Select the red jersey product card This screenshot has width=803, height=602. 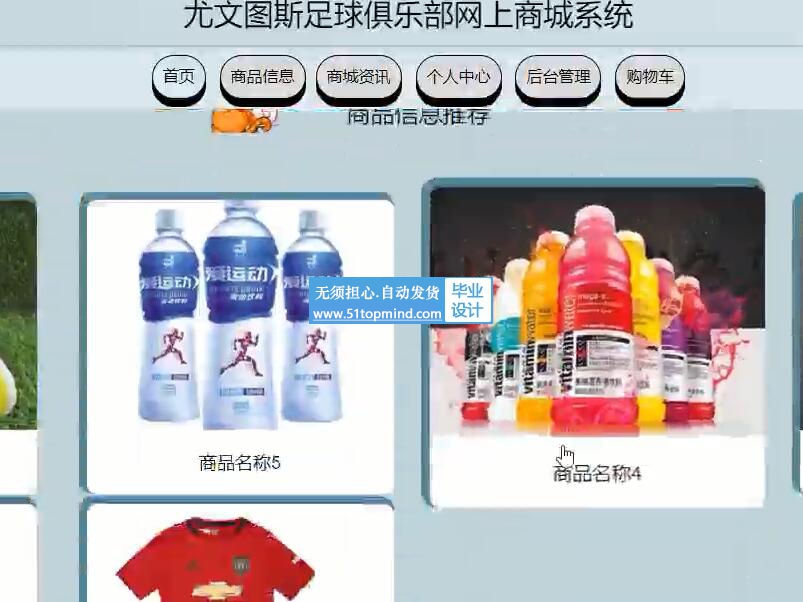click(239, 555)
